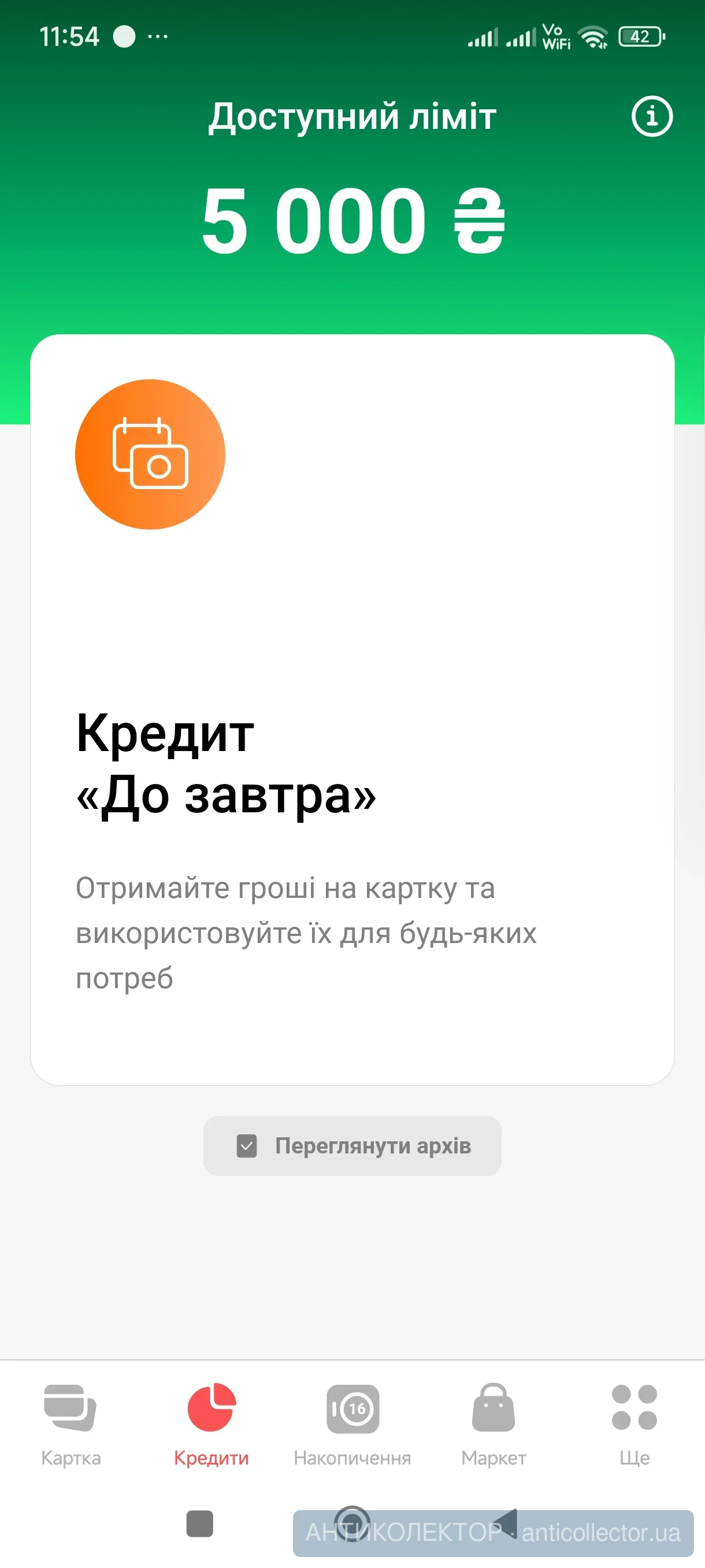Expand the status bar overflow dots

[x=157, y=36]
